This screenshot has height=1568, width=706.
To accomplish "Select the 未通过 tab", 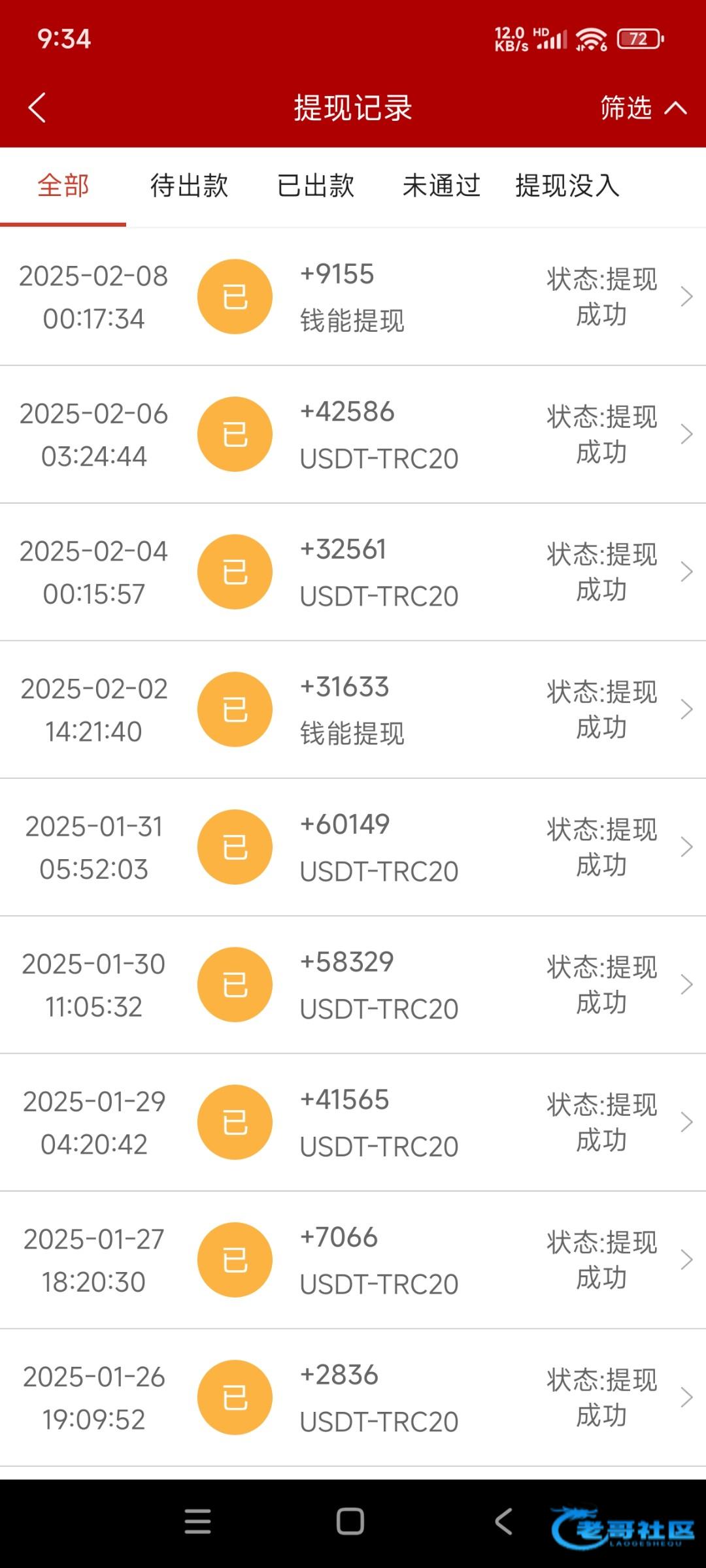I will coord(442,186).
